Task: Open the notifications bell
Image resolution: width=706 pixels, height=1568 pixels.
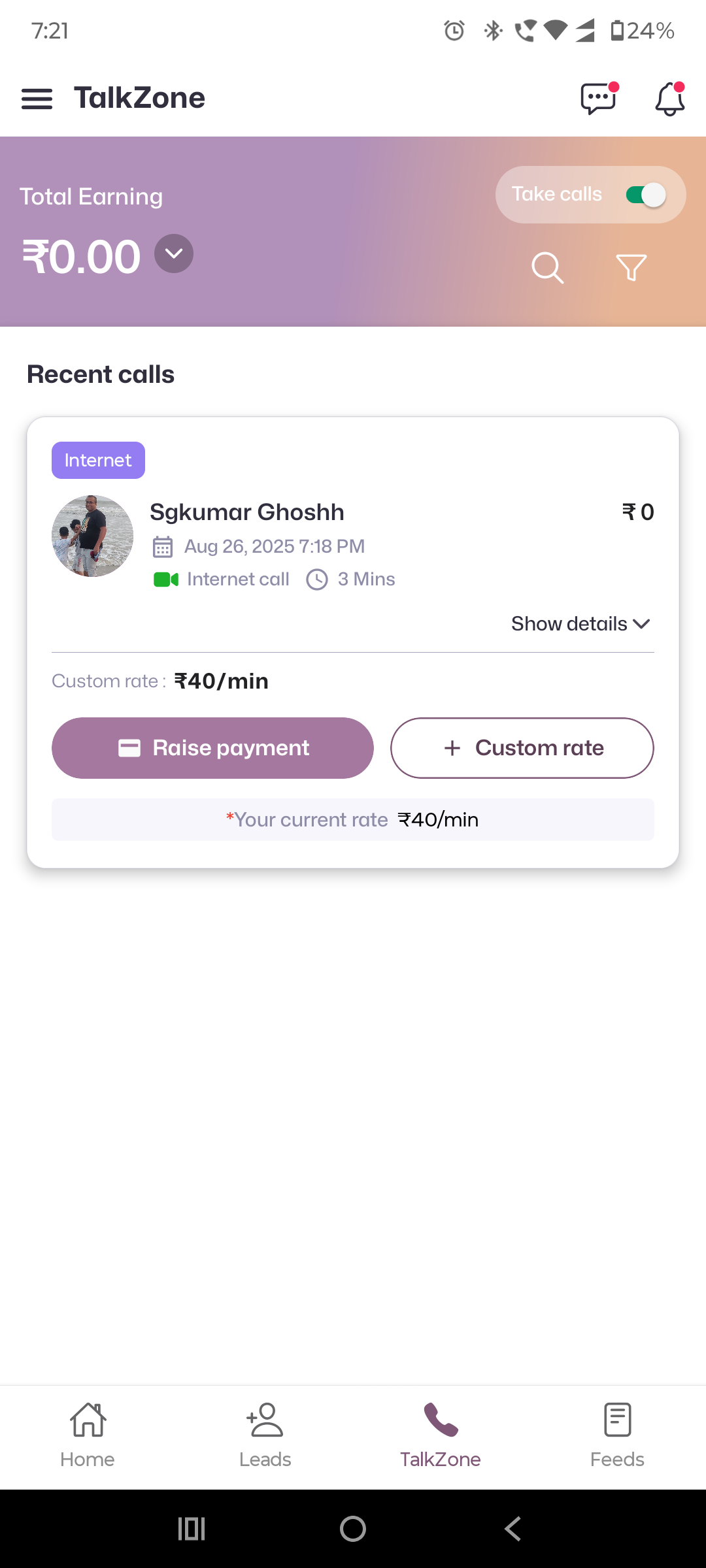Action: pyautogui.click(x=669, y=99)
